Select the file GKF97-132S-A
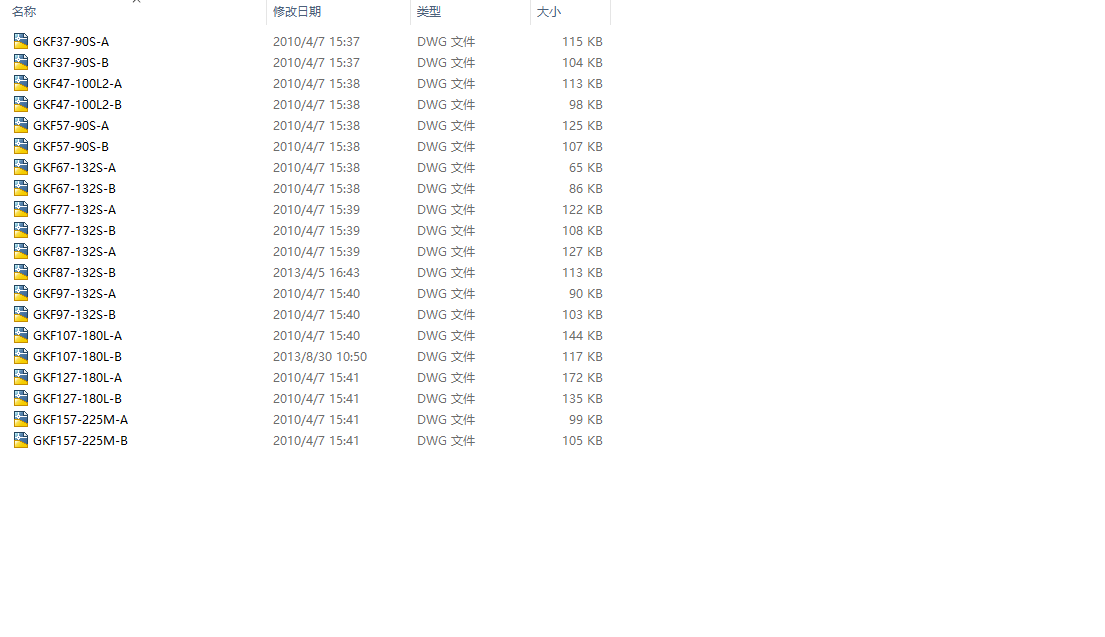1105x637 pixels. 74,294
